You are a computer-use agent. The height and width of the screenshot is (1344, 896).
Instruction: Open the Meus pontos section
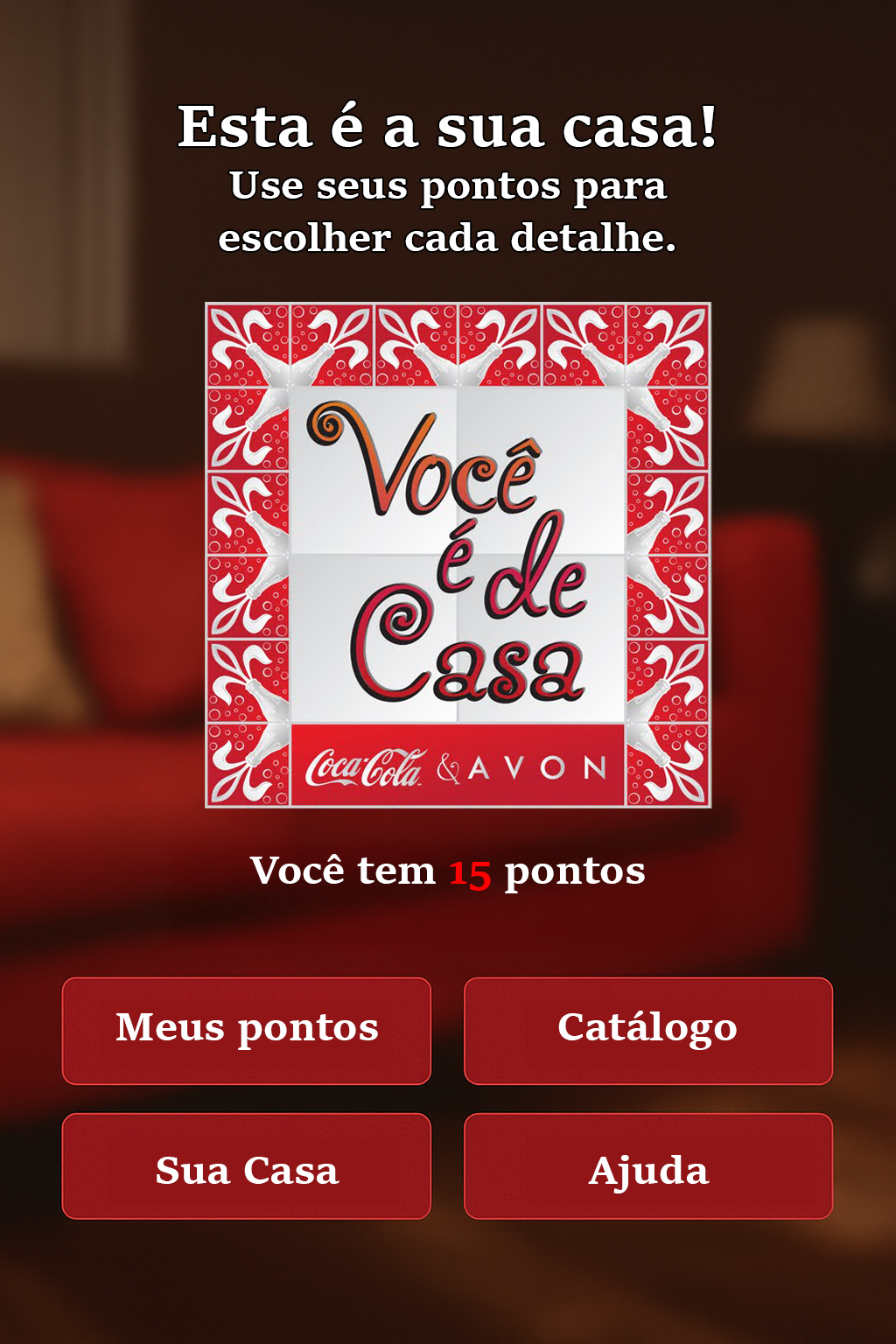pyautogui.click(x=246, y=1030)
